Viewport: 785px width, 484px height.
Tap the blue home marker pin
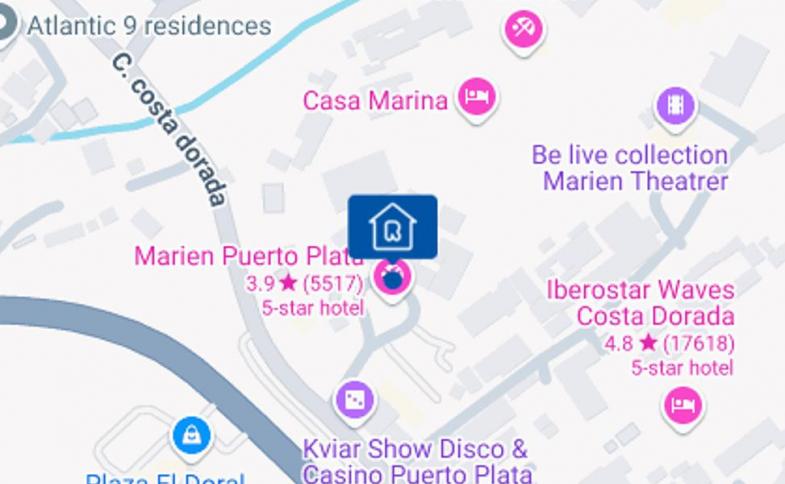coord(392,227)
